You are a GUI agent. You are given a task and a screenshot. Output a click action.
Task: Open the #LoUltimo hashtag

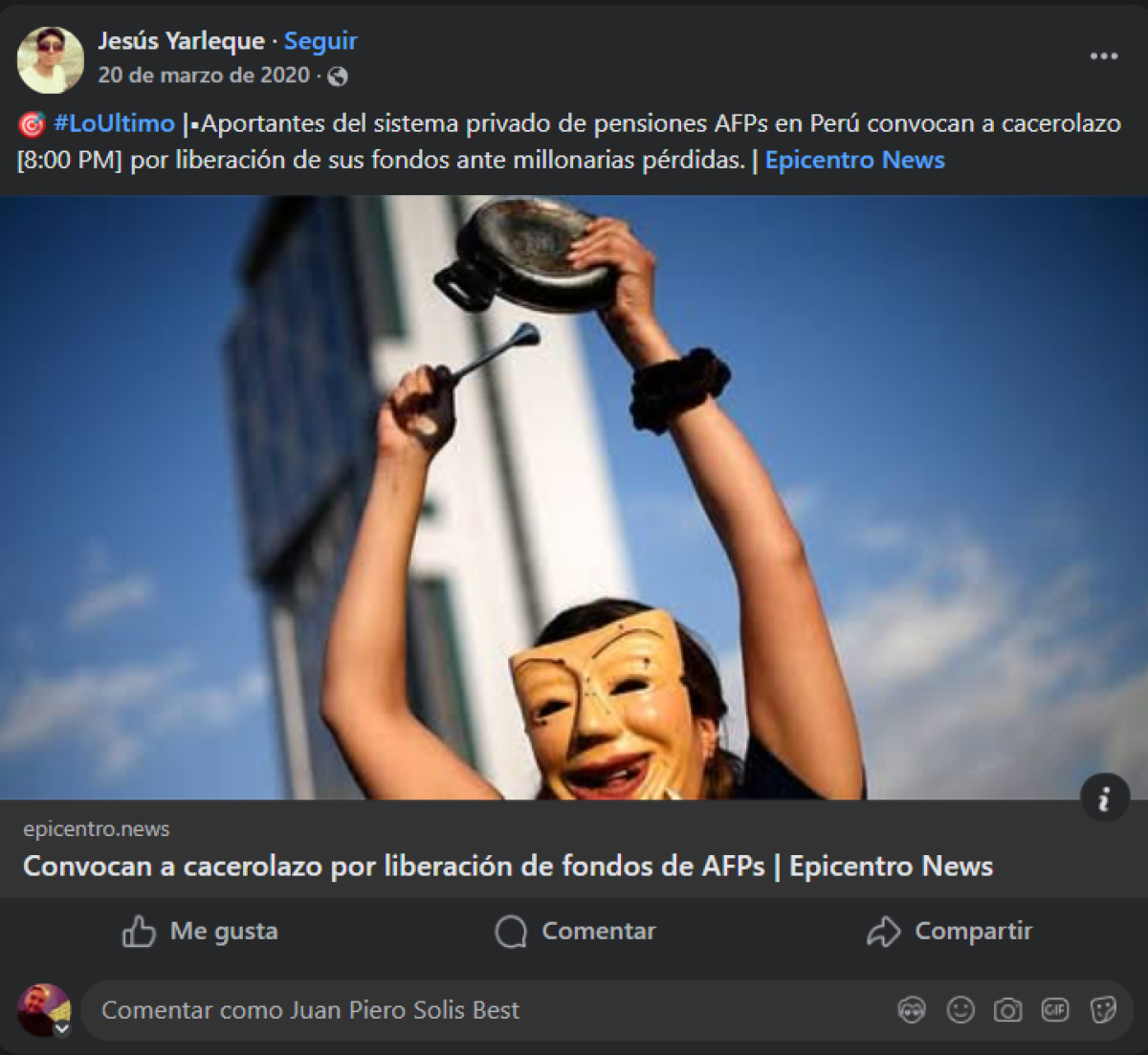114,123
